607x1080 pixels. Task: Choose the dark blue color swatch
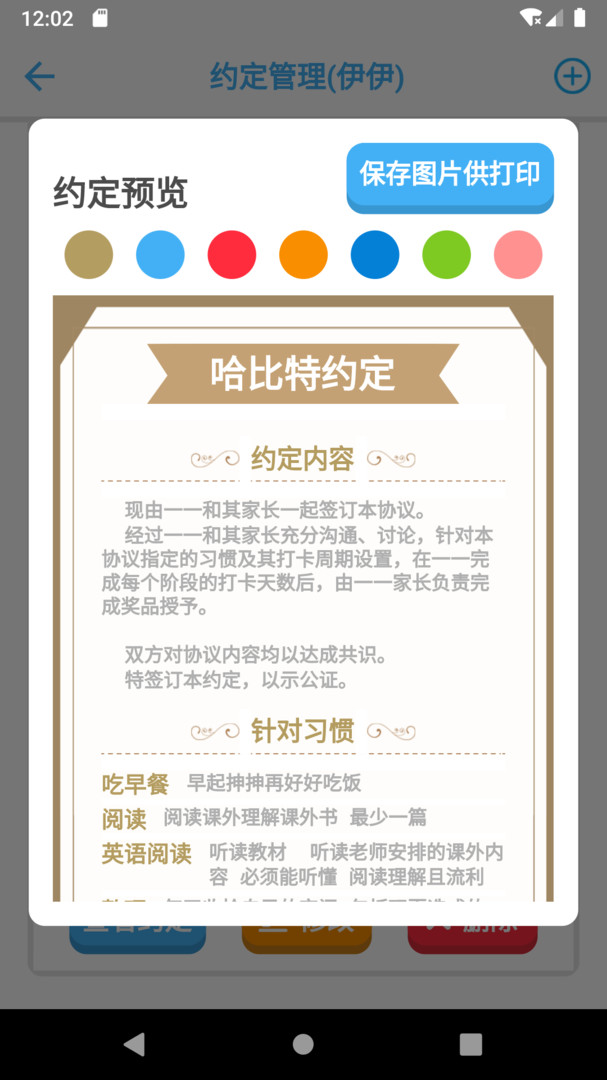(375, 255)
